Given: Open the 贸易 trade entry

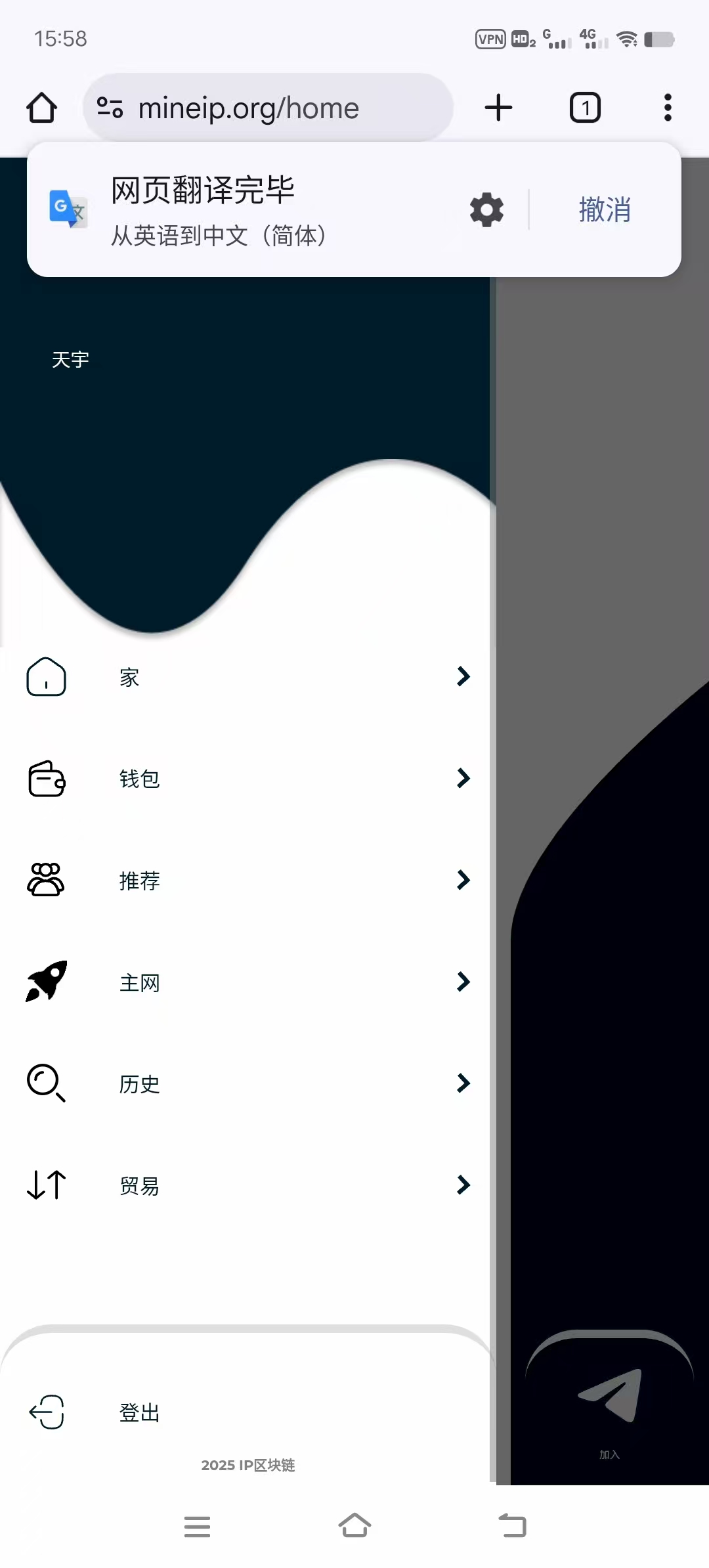Looking at the screenshot, I should (x=245, y=1185).
